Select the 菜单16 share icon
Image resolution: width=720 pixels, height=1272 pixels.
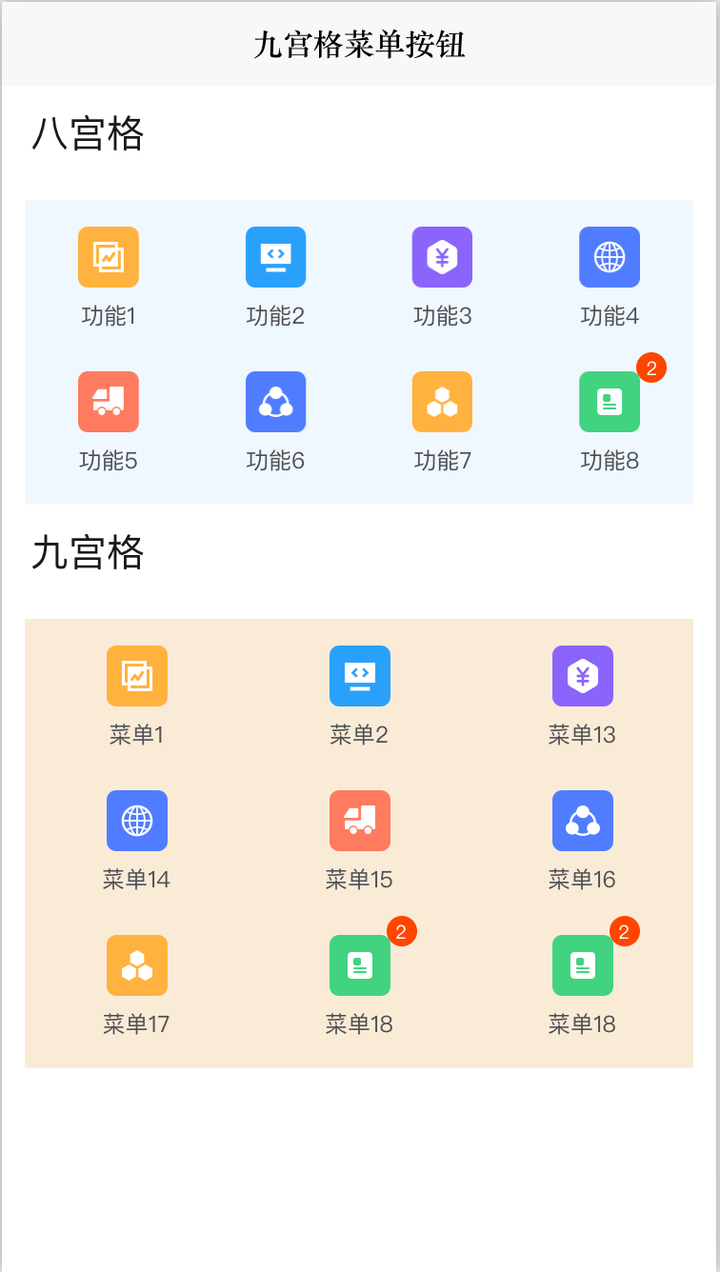coord(583,821)
